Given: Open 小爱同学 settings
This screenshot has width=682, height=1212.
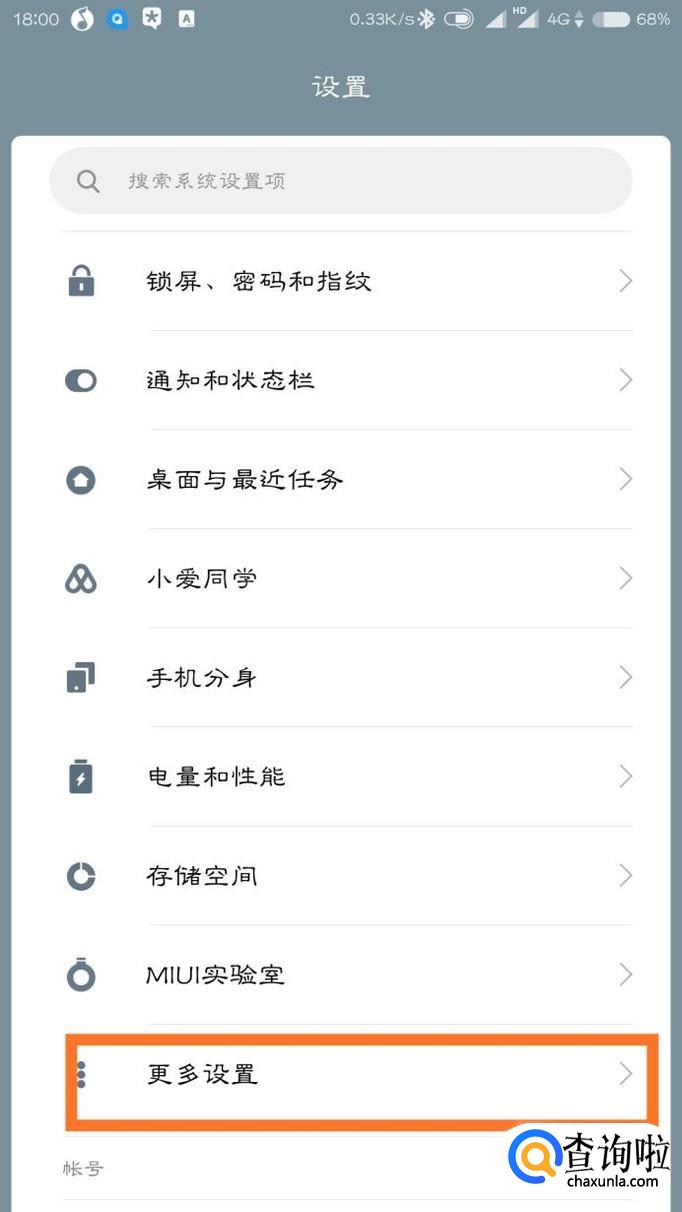Looking at the screenshot, I should pos(340,578).
